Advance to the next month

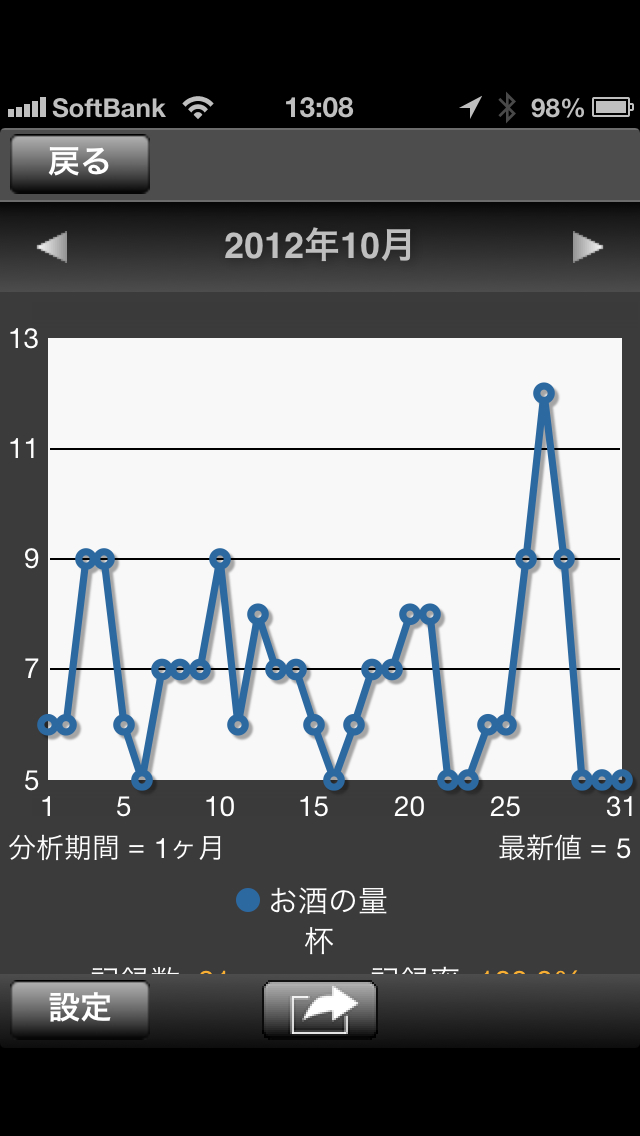[588, 247]
